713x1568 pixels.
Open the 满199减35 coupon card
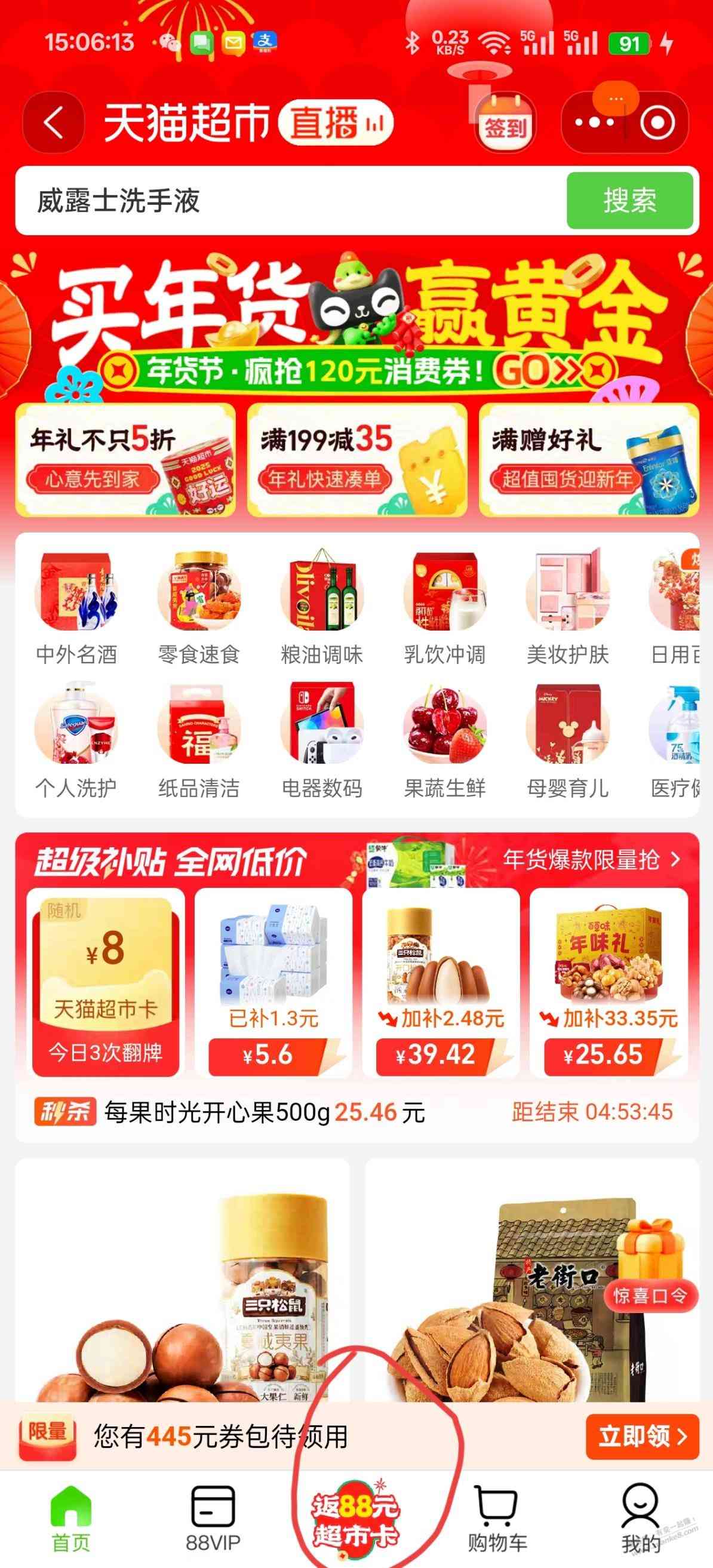tap(357, 460)
